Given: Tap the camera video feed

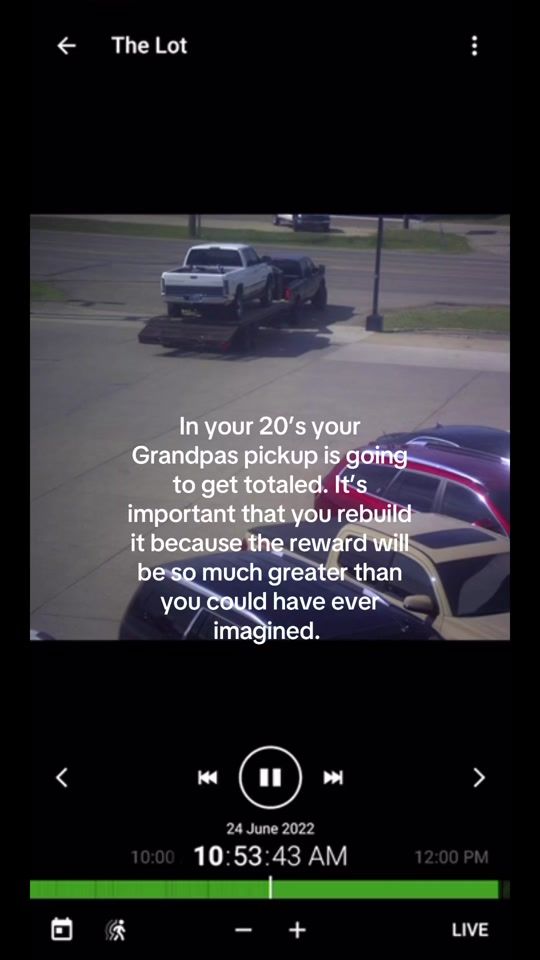Looking at the screenshot, I should click(x=269, y=427).
